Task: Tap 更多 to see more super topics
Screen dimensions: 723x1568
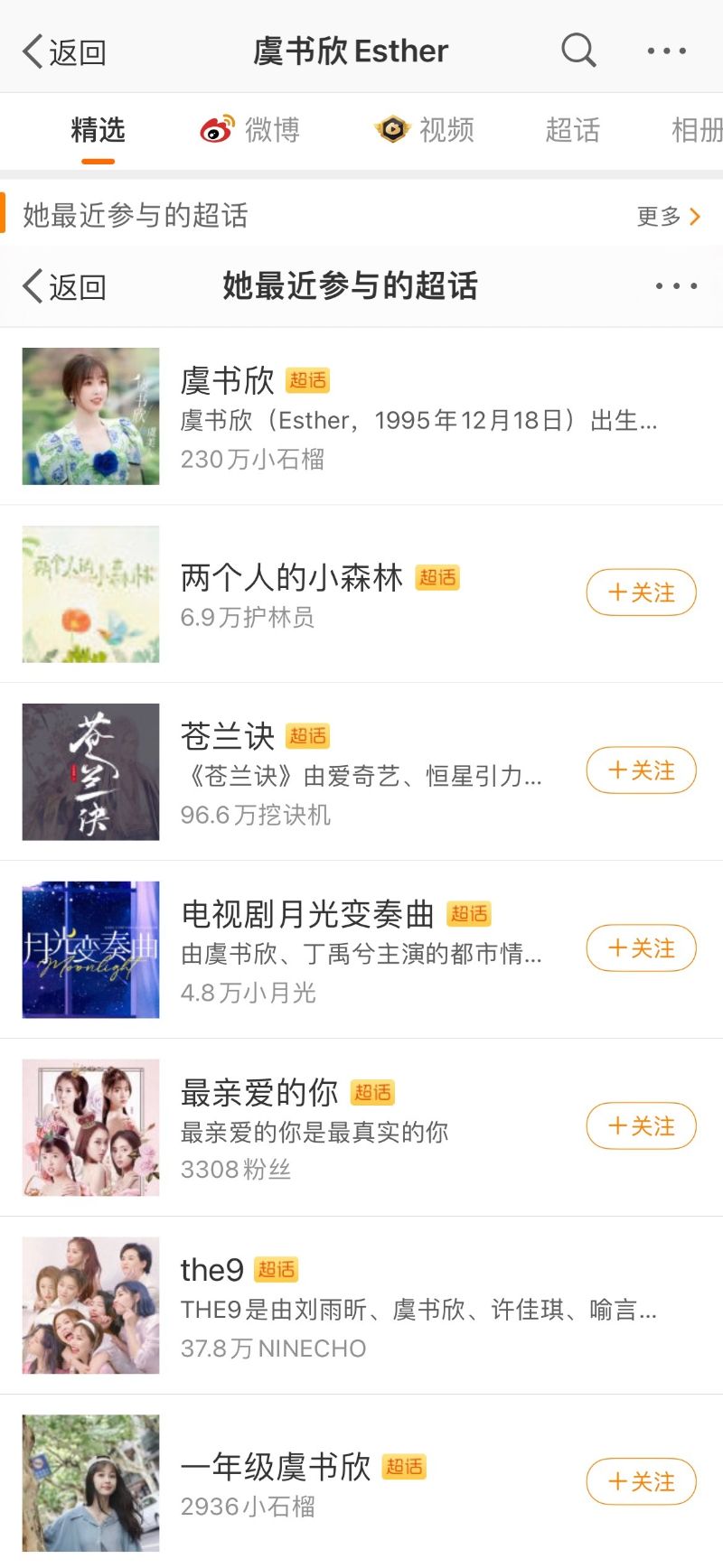Action: [x=668, y=216]
